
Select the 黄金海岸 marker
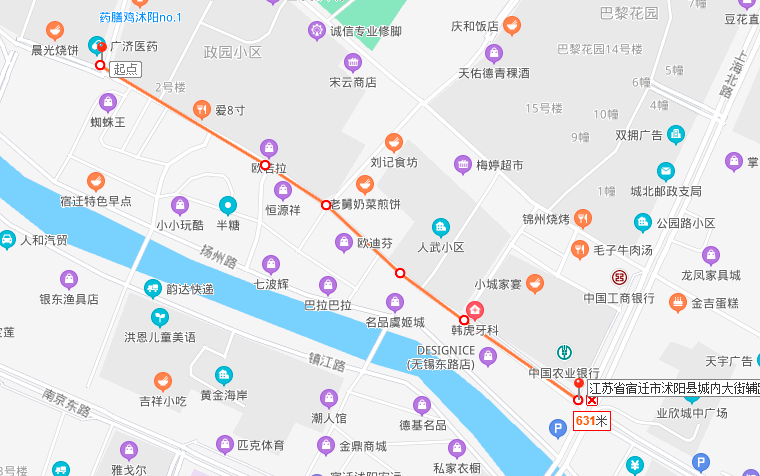(x=224, y=376)
